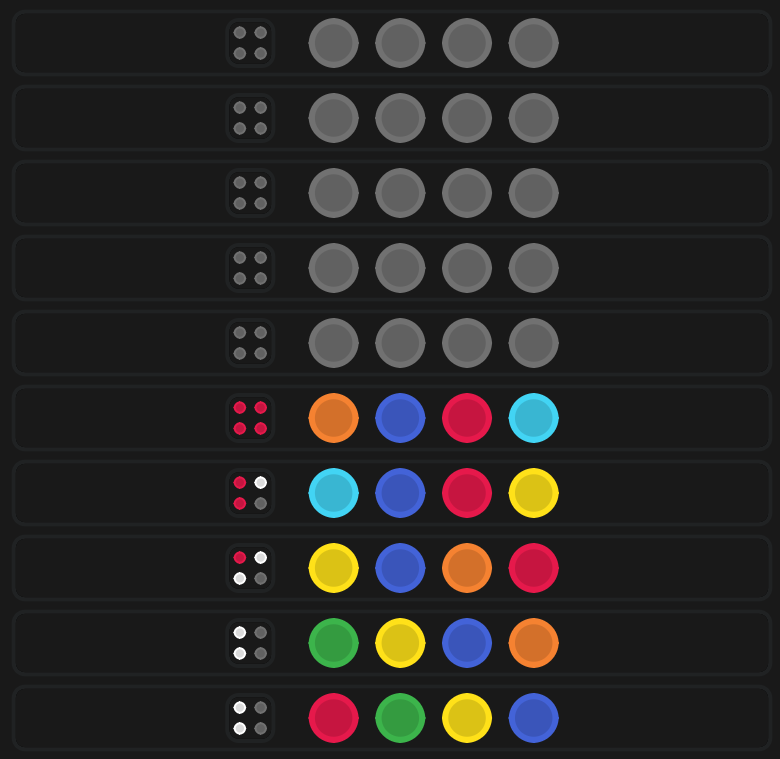Tap second empty peg slot in lowest empty row
780x759 pixels.
[400, 343]
